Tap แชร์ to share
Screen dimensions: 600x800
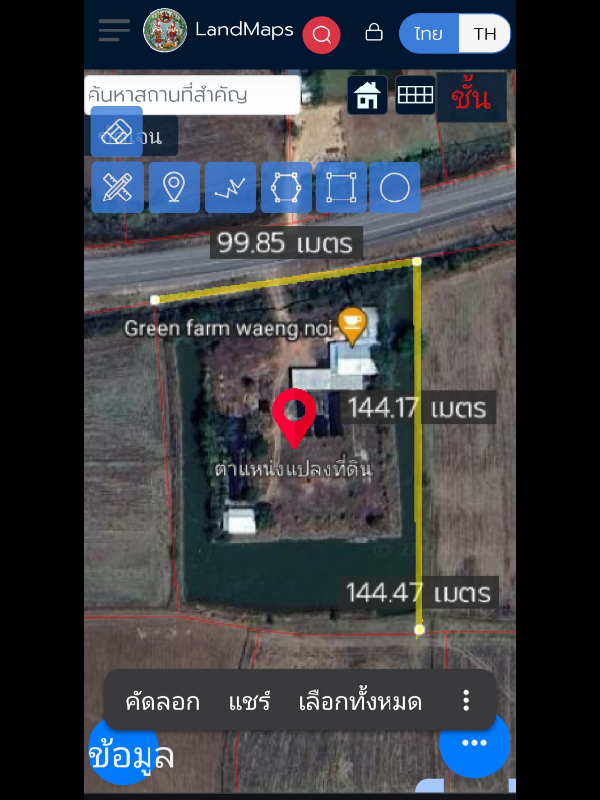249,701
